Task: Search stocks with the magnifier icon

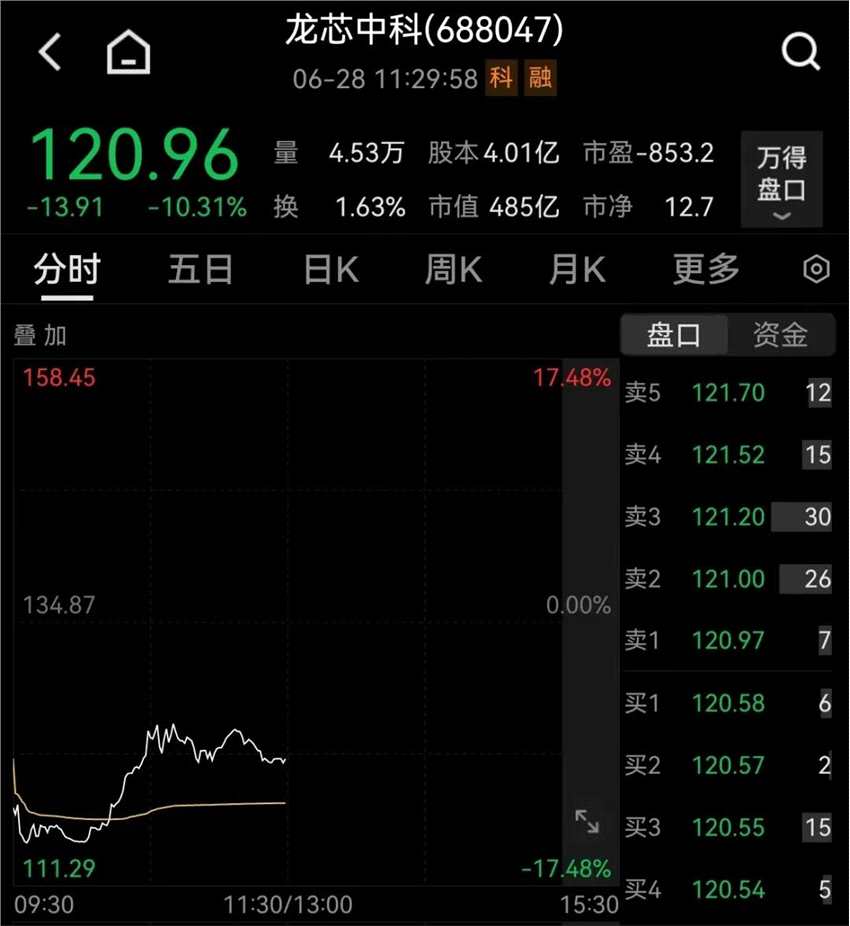Action: coord(800,52)
